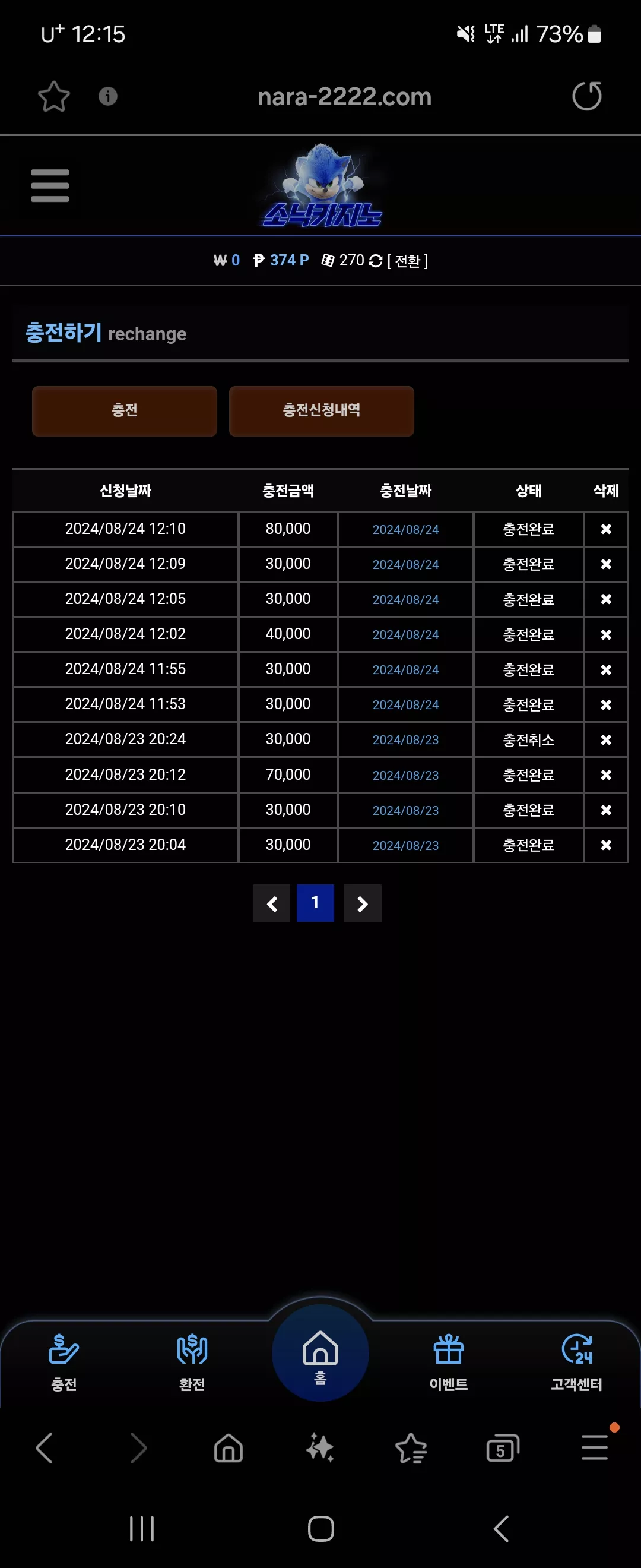Bookmark this site with the address bar star
The height and width of the screenshot is (1568, 641).
54,96
